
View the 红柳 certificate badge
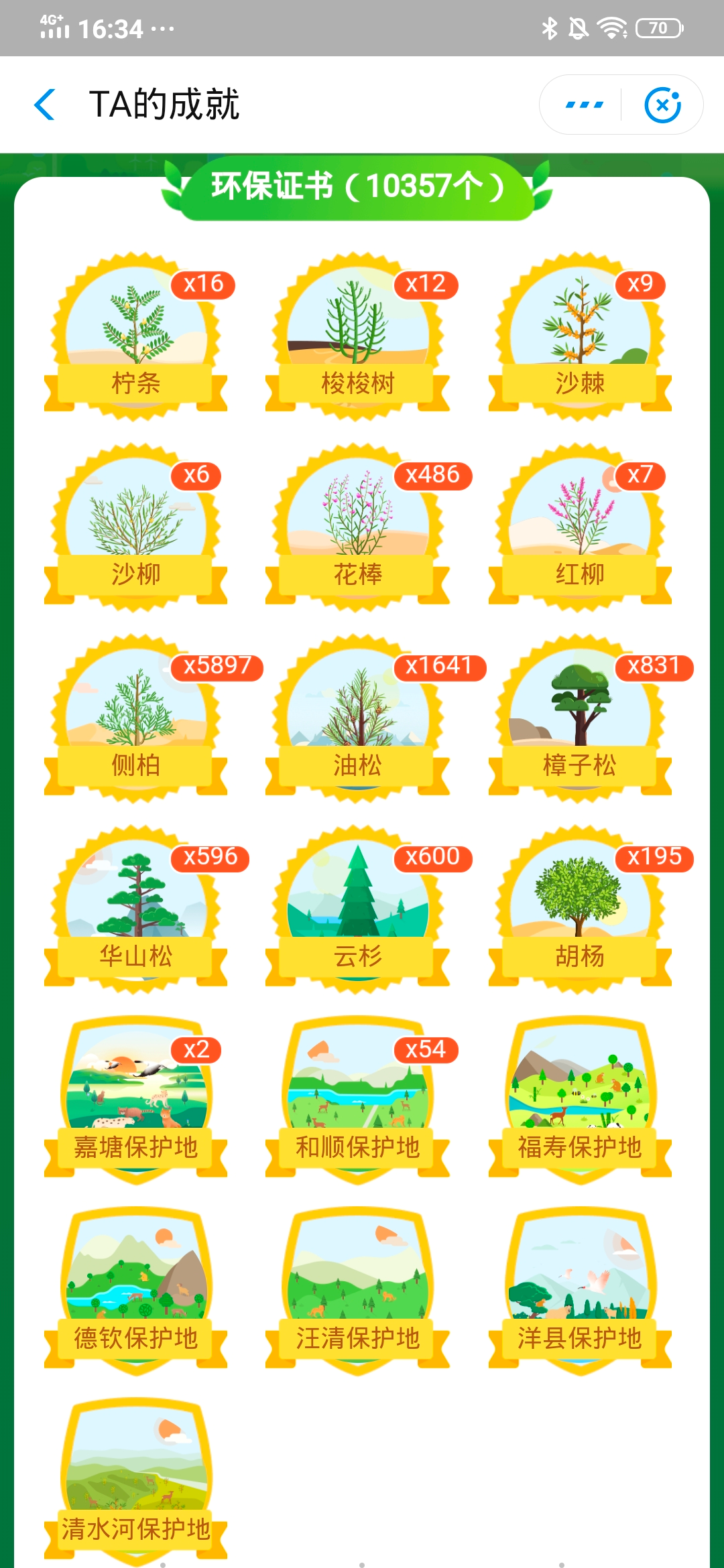580,526
